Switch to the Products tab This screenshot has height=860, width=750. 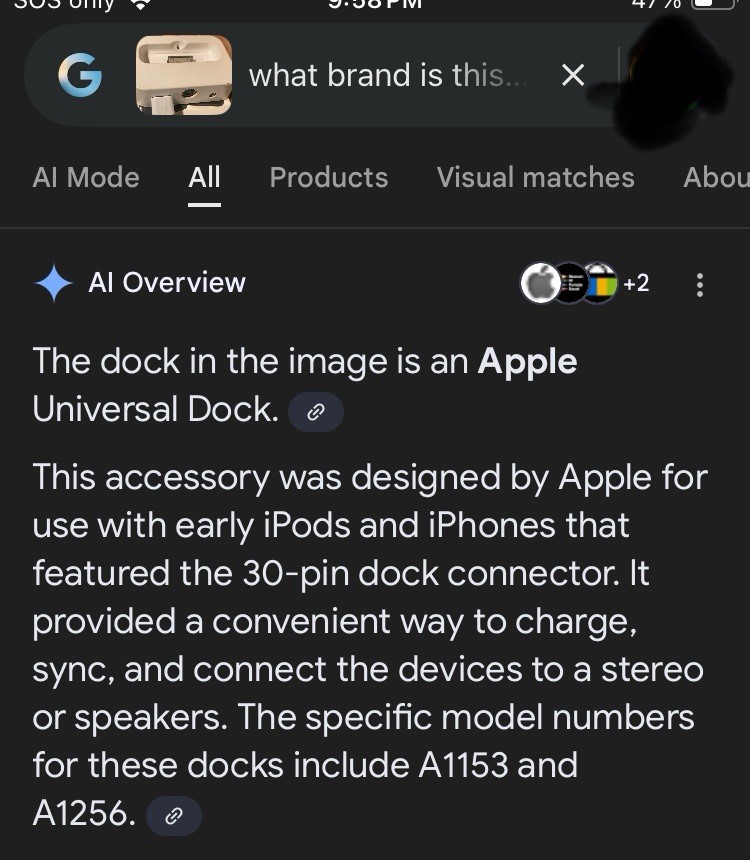(x=329, y=177)
